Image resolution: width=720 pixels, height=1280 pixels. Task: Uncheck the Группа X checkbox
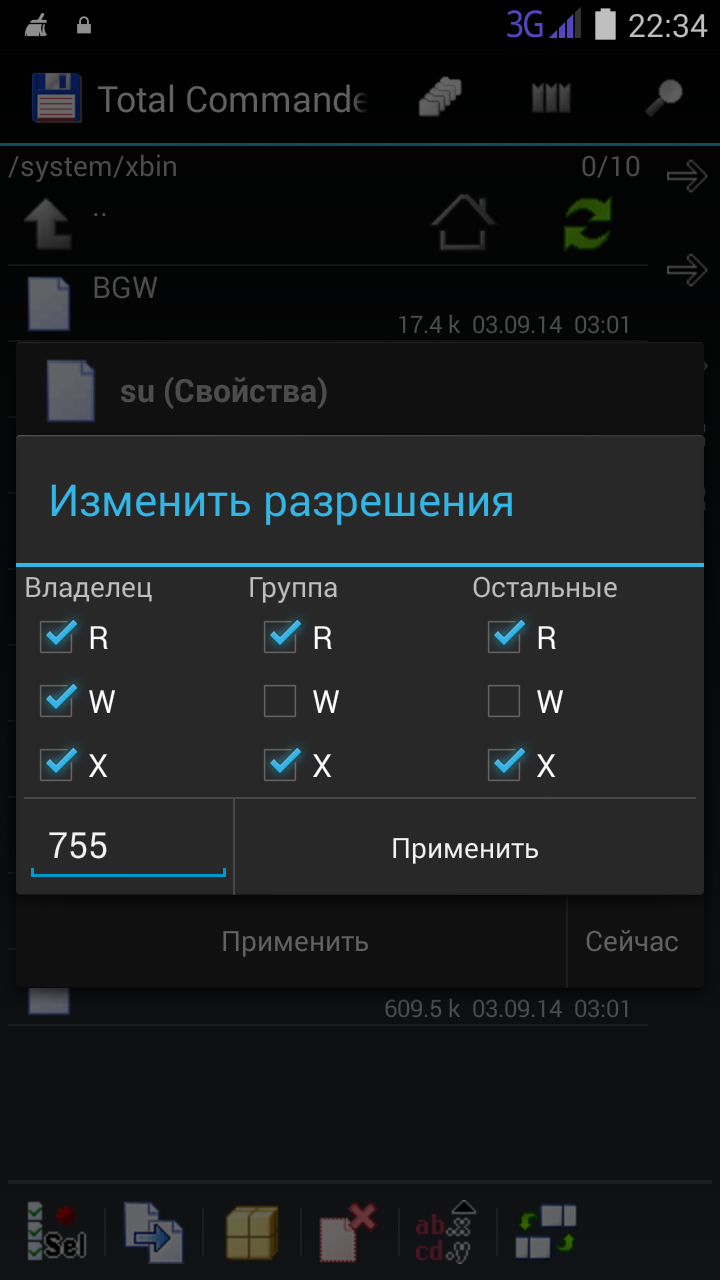[x=281, y=766]
